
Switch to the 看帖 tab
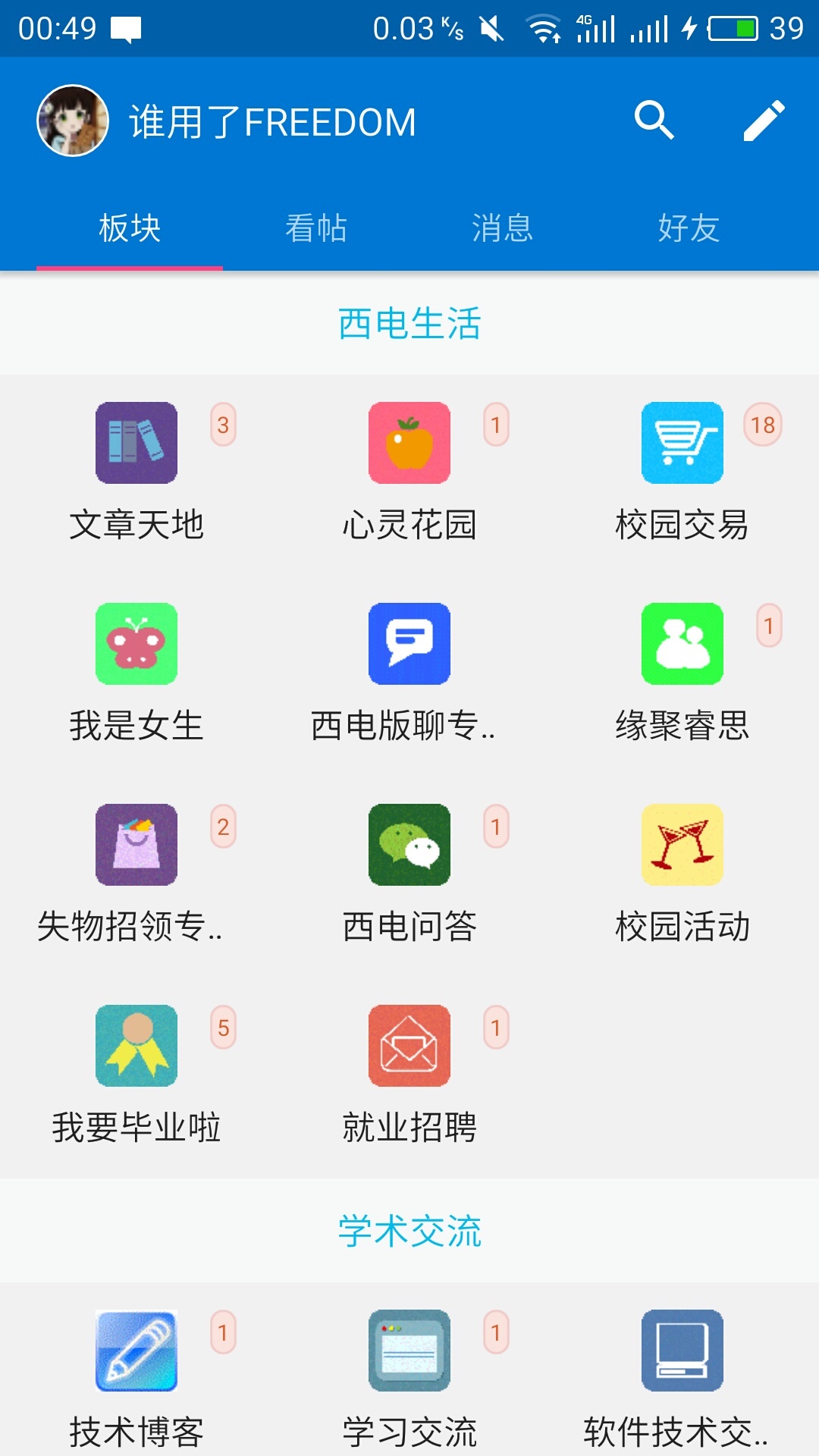316,228
